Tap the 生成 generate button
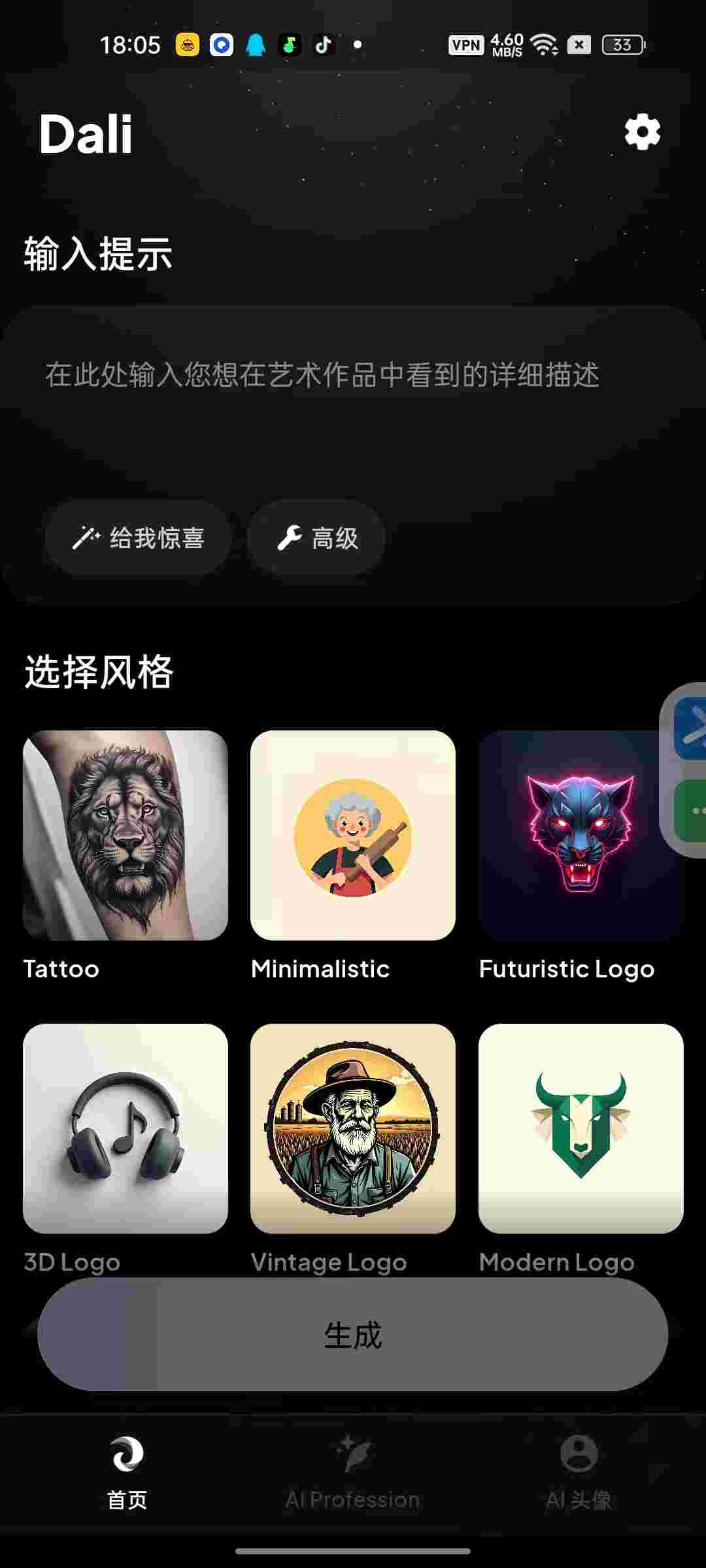Image resolution: width=706 pixels, height=1568 pixels. tap(353, 1335)
